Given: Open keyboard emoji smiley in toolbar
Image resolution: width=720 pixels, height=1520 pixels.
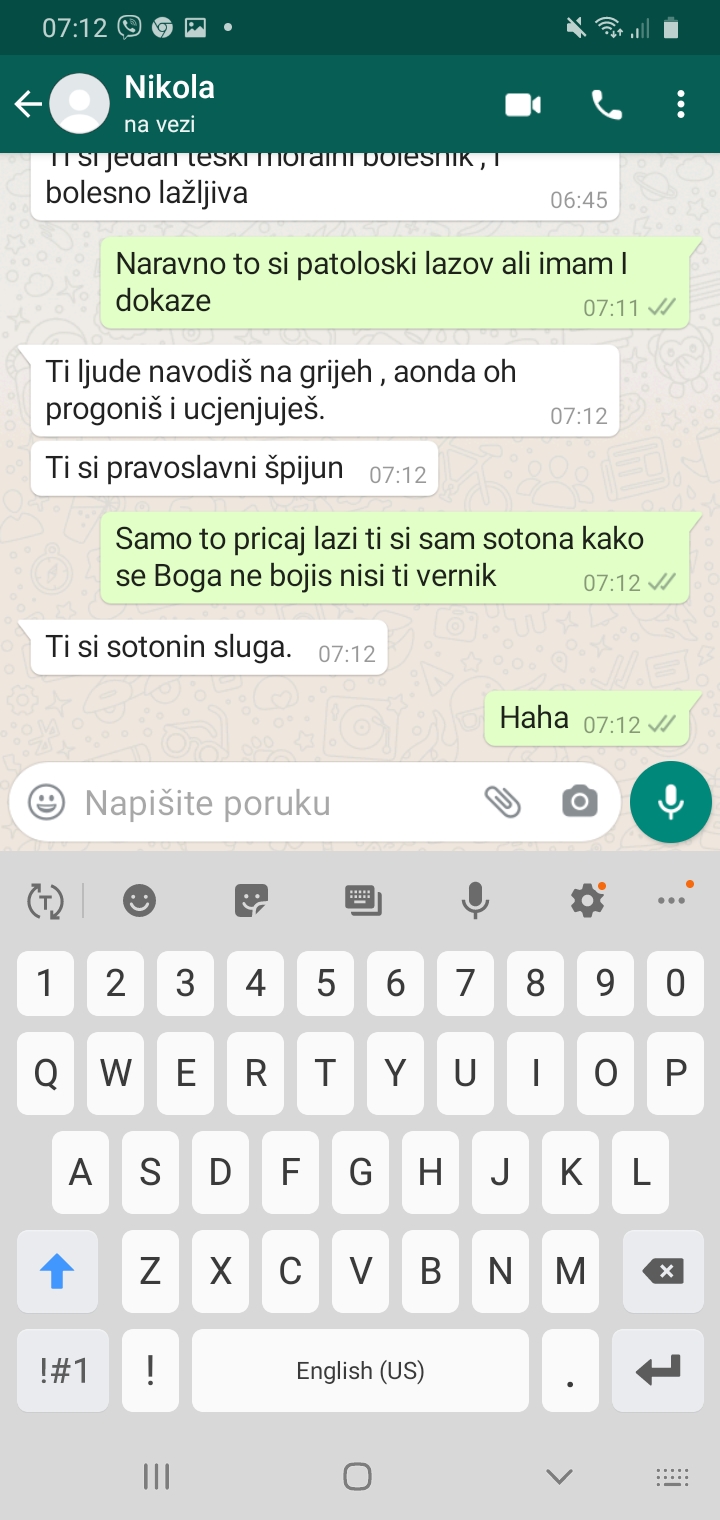Looking at the screenshot, I should [139, 901].
